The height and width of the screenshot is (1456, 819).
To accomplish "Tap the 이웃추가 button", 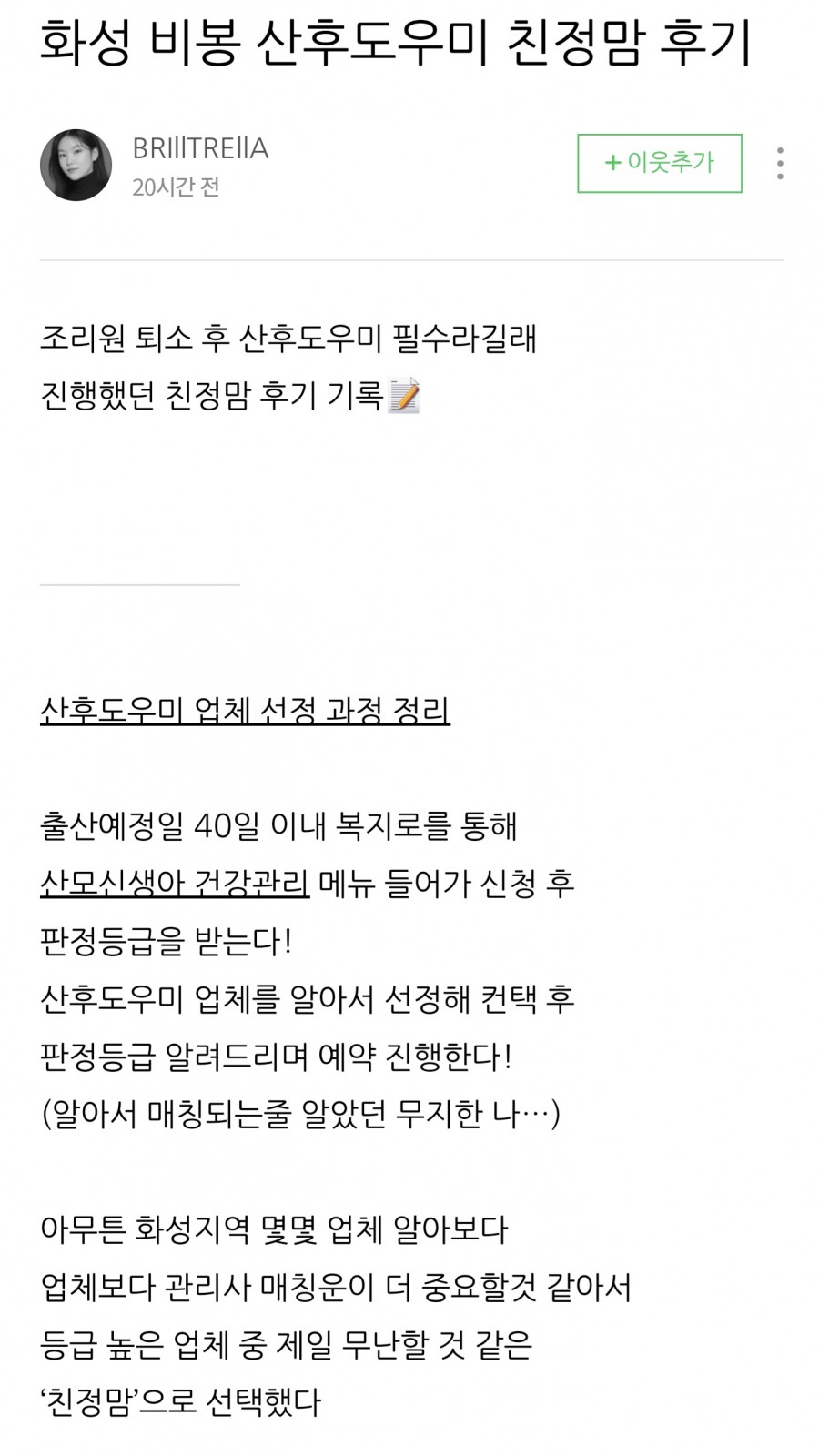I will [659, 163].
